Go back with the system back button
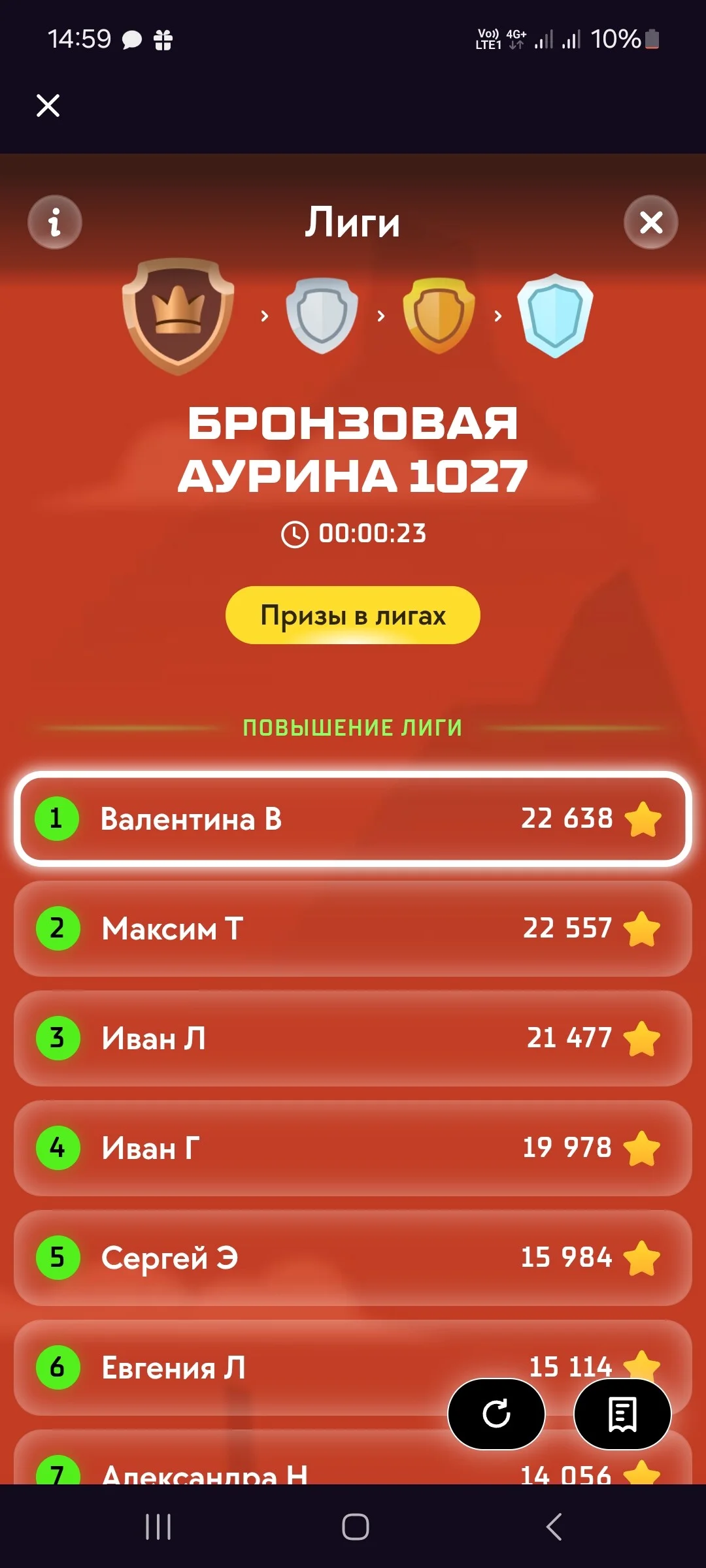Viewport: 706px width, 1568px height. point(554,1527)
